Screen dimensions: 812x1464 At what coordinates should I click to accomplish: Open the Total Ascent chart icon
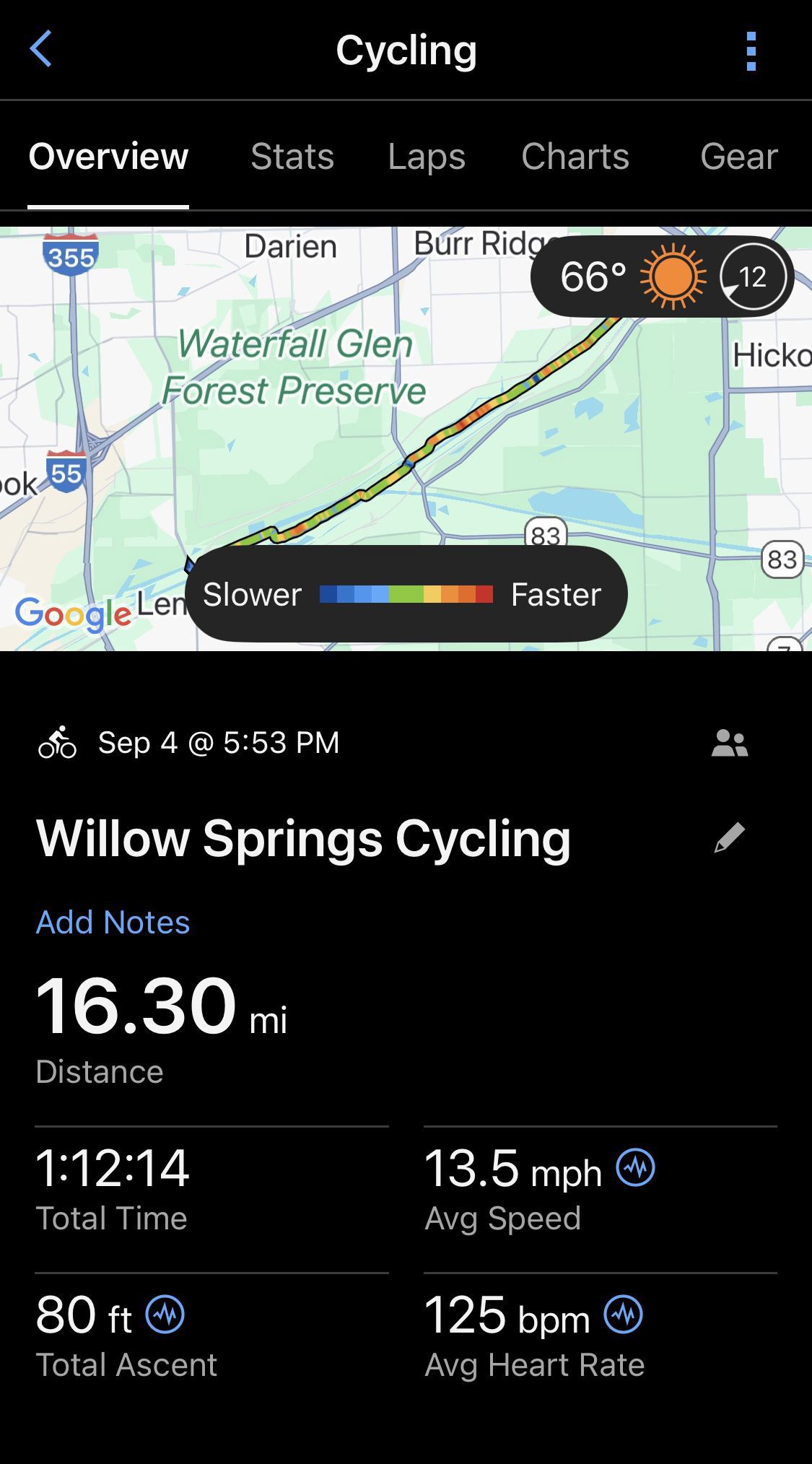(x=165, y=1314)
